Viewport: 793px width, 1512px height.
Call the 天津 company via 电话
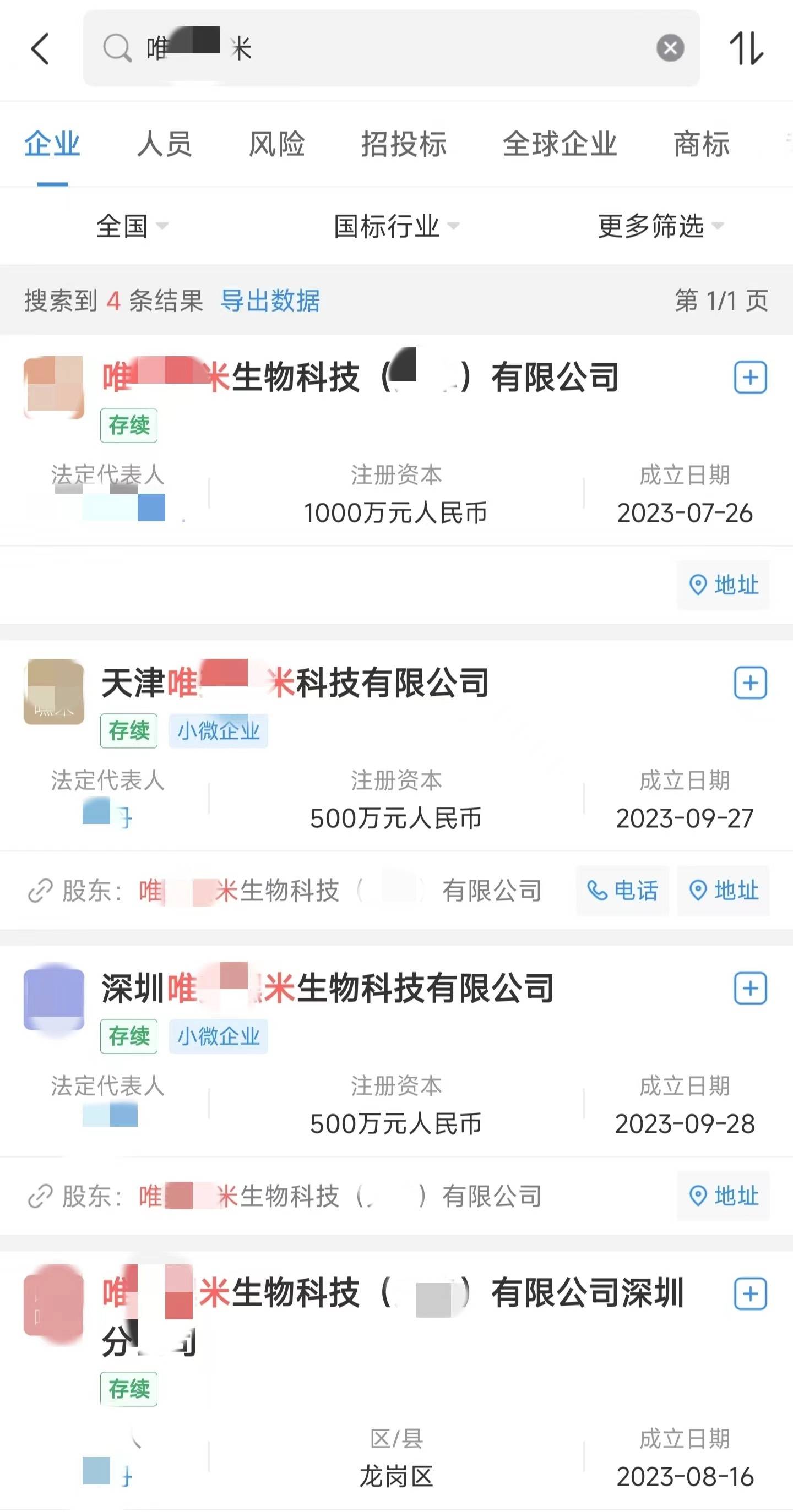622,891
